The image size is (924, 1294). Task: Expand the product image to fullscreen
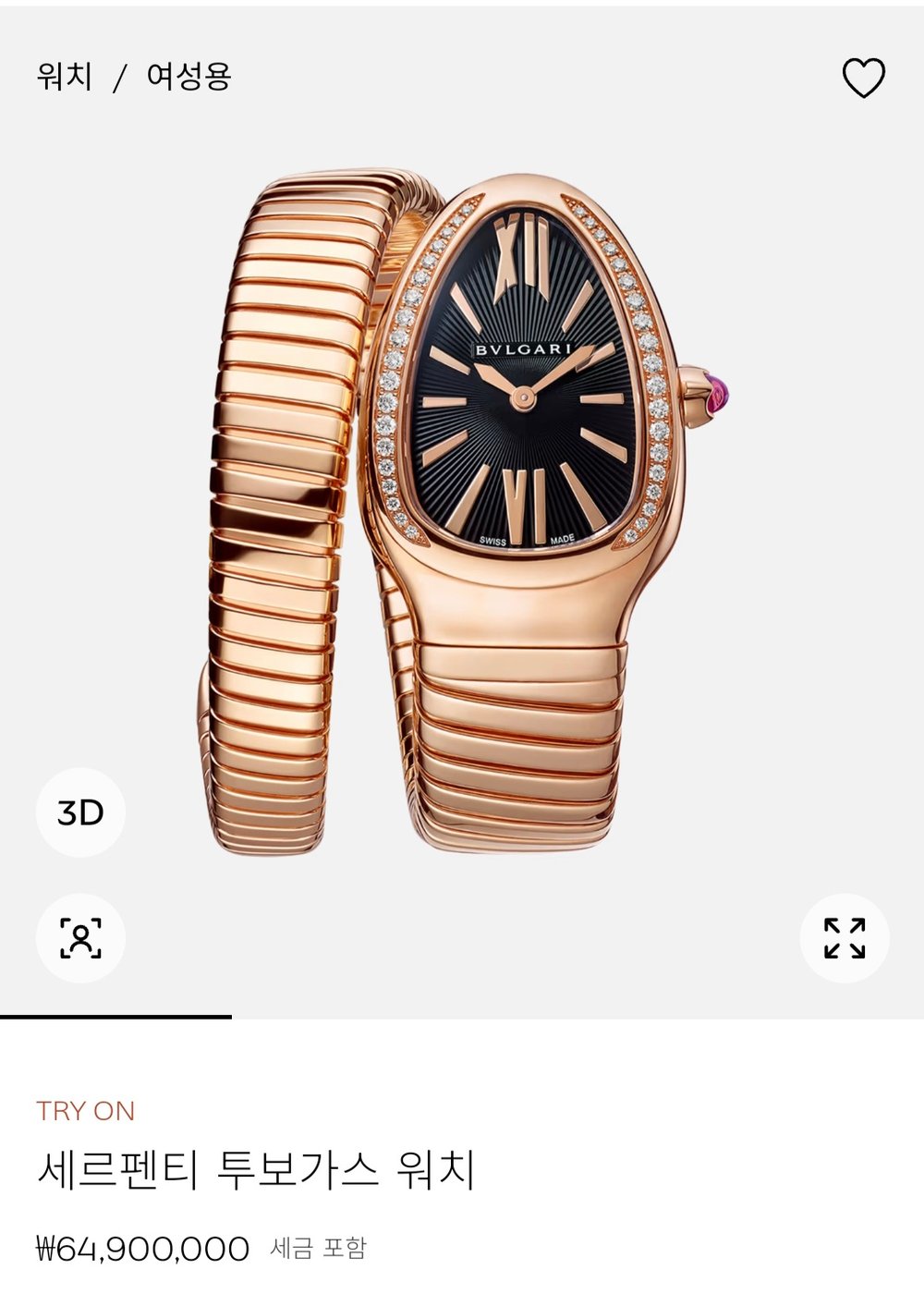(845, 938)
